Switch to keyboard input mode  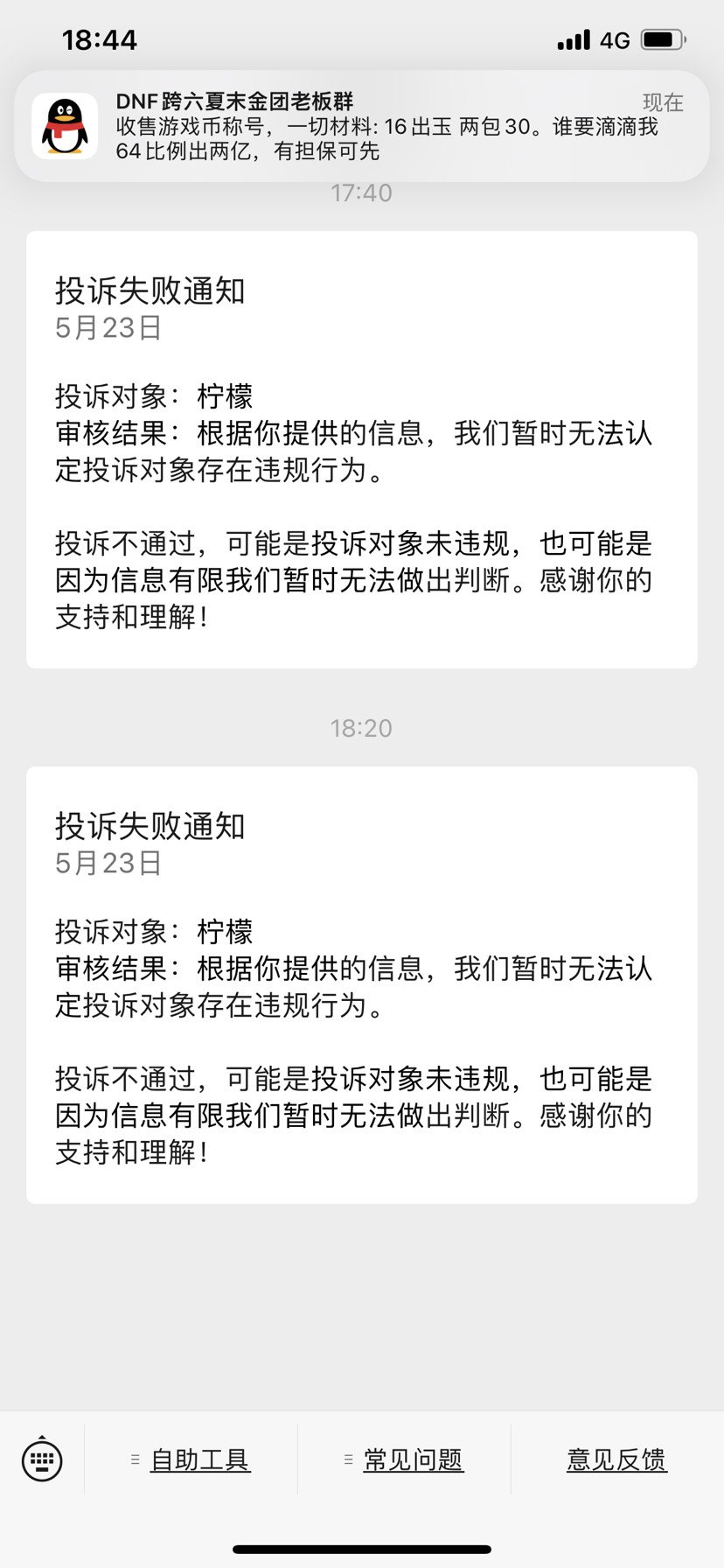pyautogui.click(x=42, y=1459)
